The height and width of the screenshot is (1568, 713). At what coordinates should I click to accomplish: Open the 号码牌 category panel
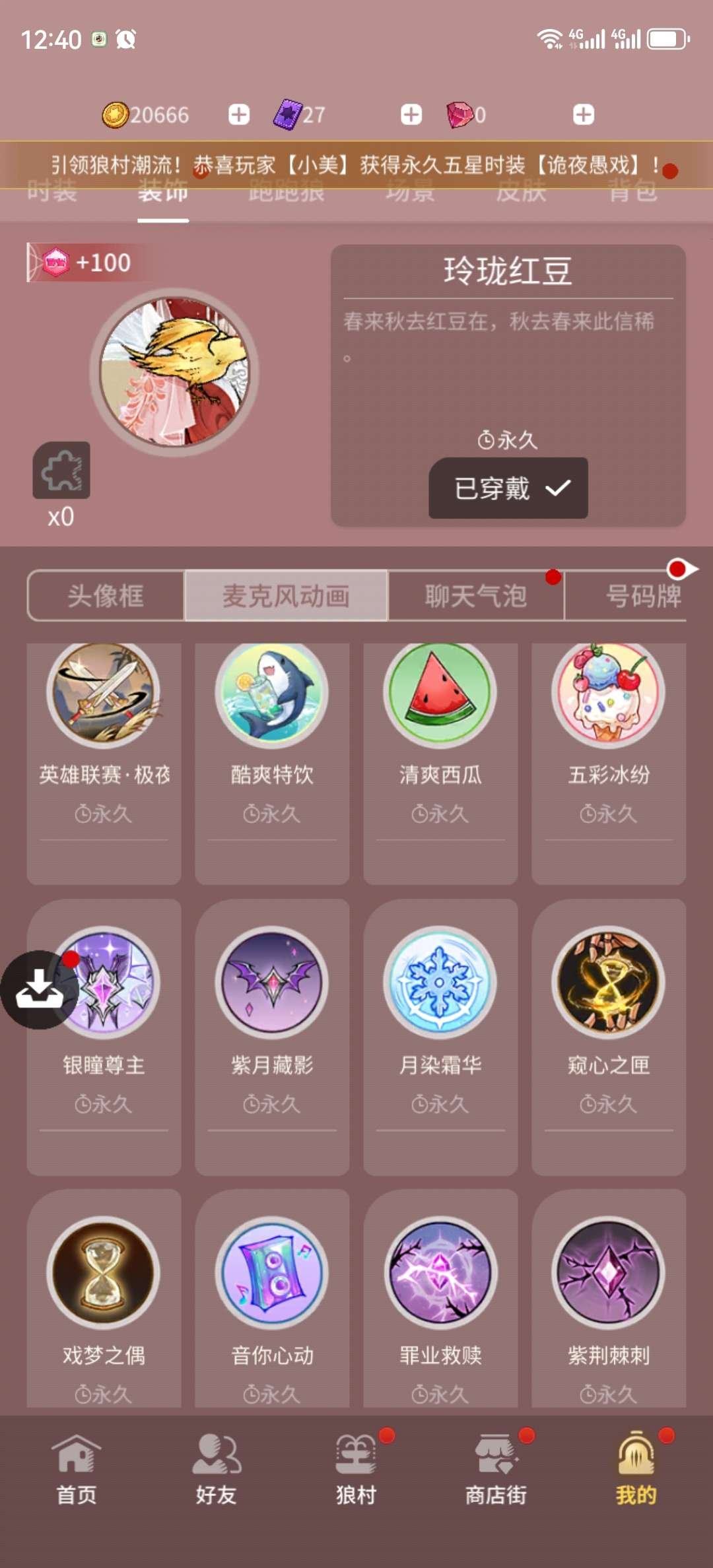644,595
